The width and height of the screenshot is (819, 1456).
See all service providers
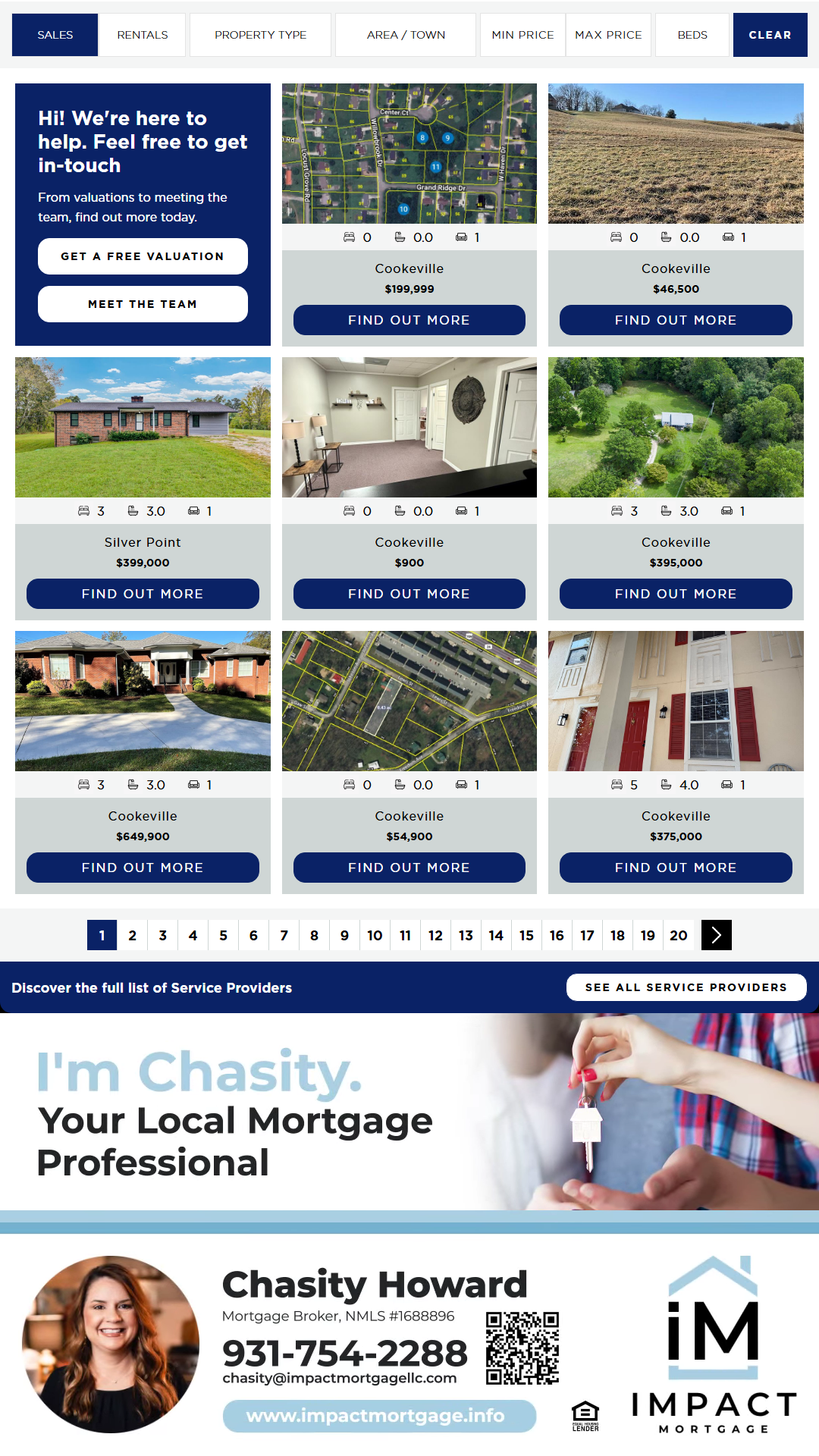point(686,987)
